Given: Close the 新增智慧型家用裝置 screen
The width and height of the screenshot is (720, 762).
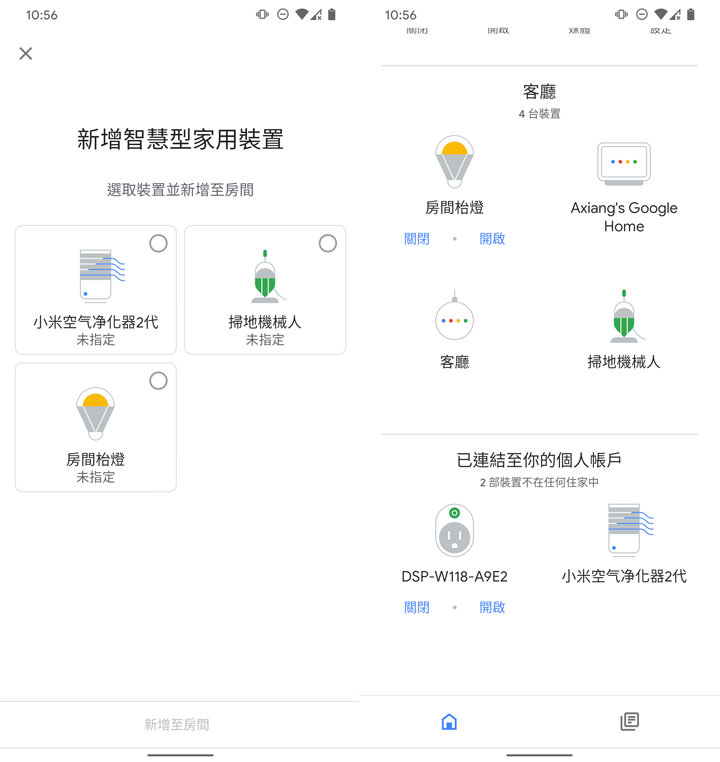Looking at the screenshot, I should click(x=26, y=53).
